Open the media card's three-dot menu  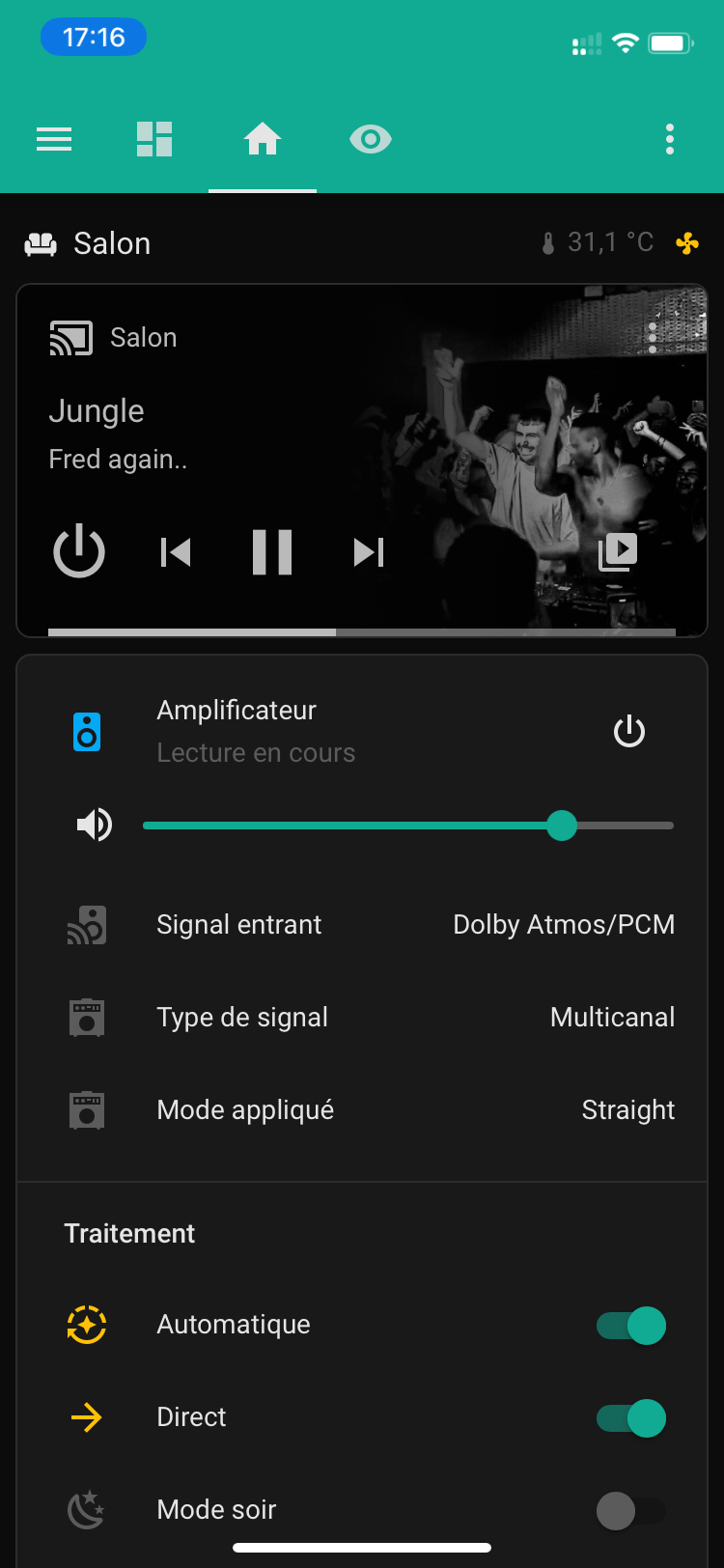coord(654,338)
